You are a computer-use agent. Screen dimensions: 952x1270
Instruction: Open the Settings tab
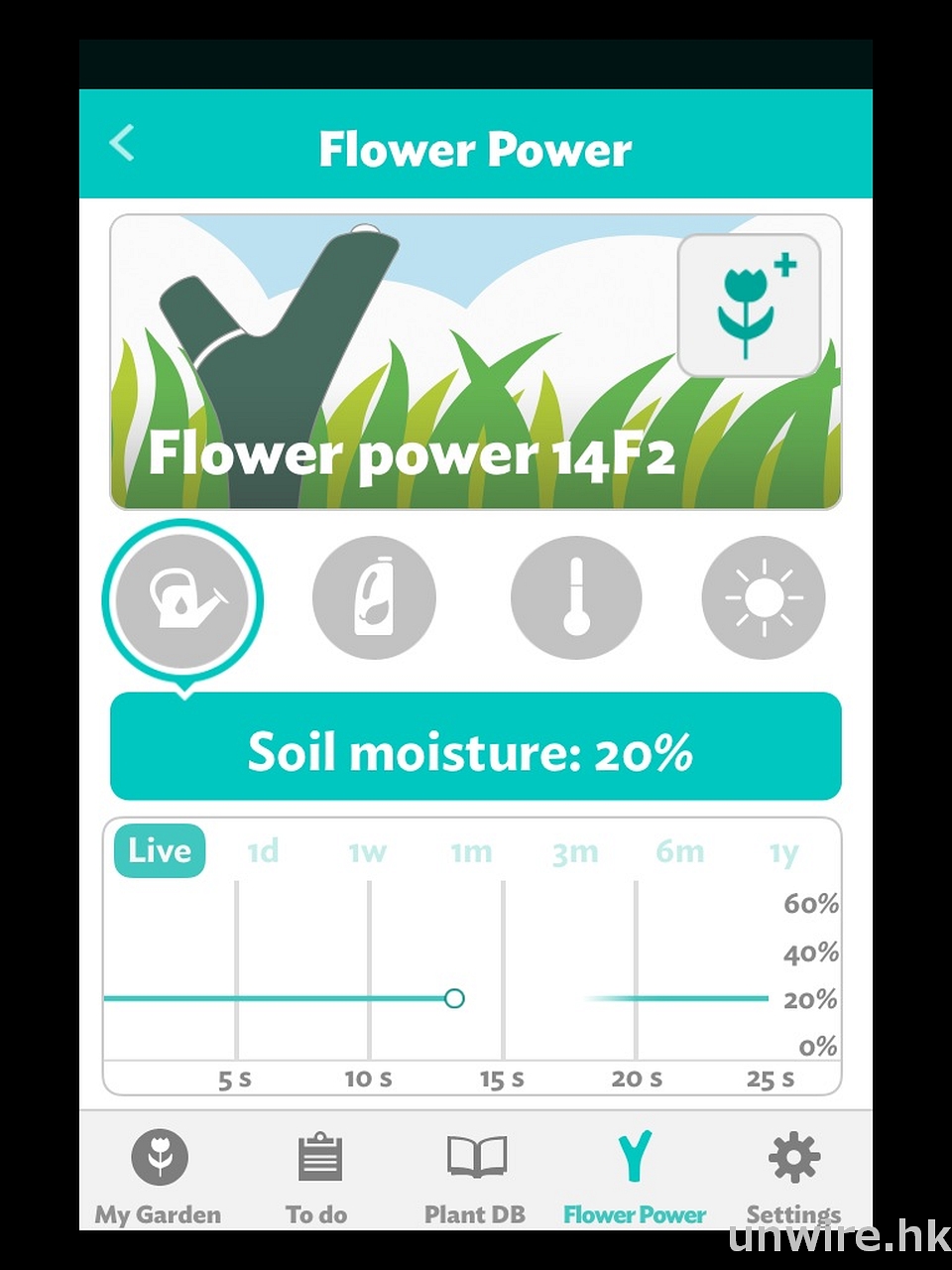(793, 1176)
